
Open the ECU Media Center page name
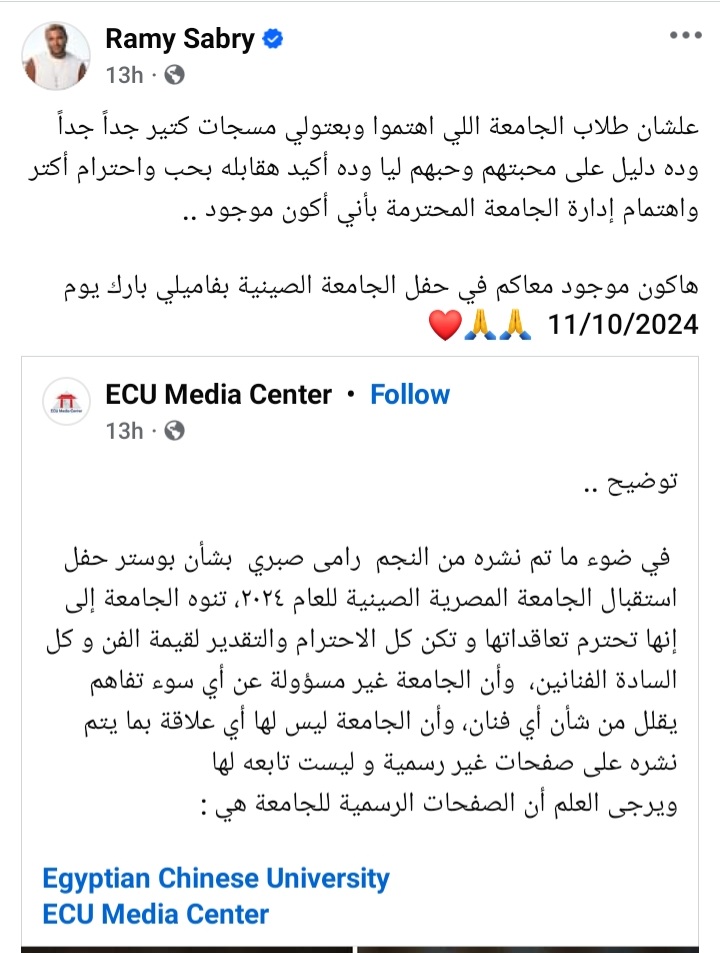218,395
